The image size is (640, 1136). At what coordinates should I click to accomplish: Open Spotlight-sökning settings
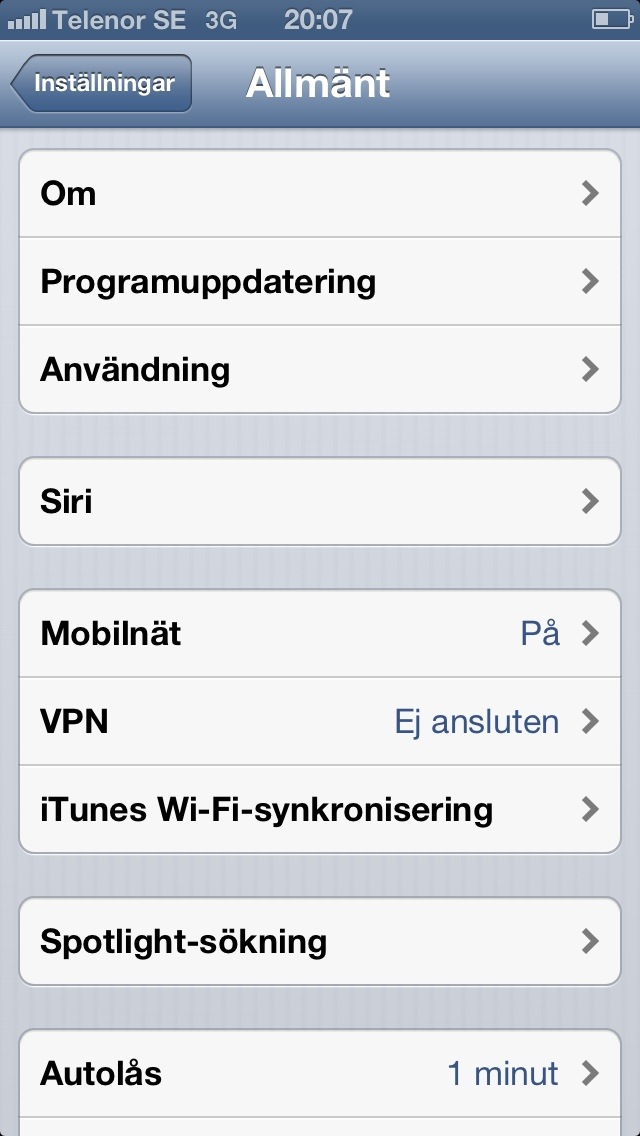[320, 941]
